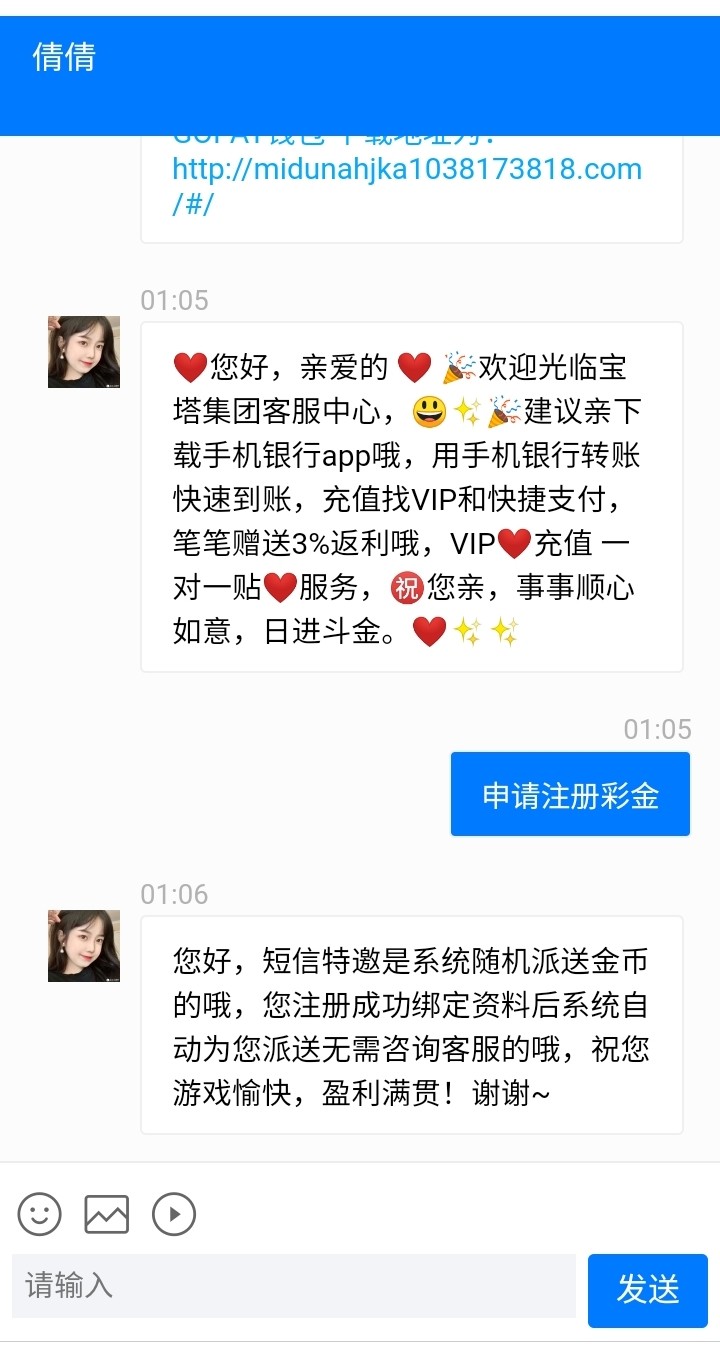Image resolution: width=720 pixels, height=1354 pixels.
Task: Focus the 请输入 message field
Action: [x=293, y=1285]
